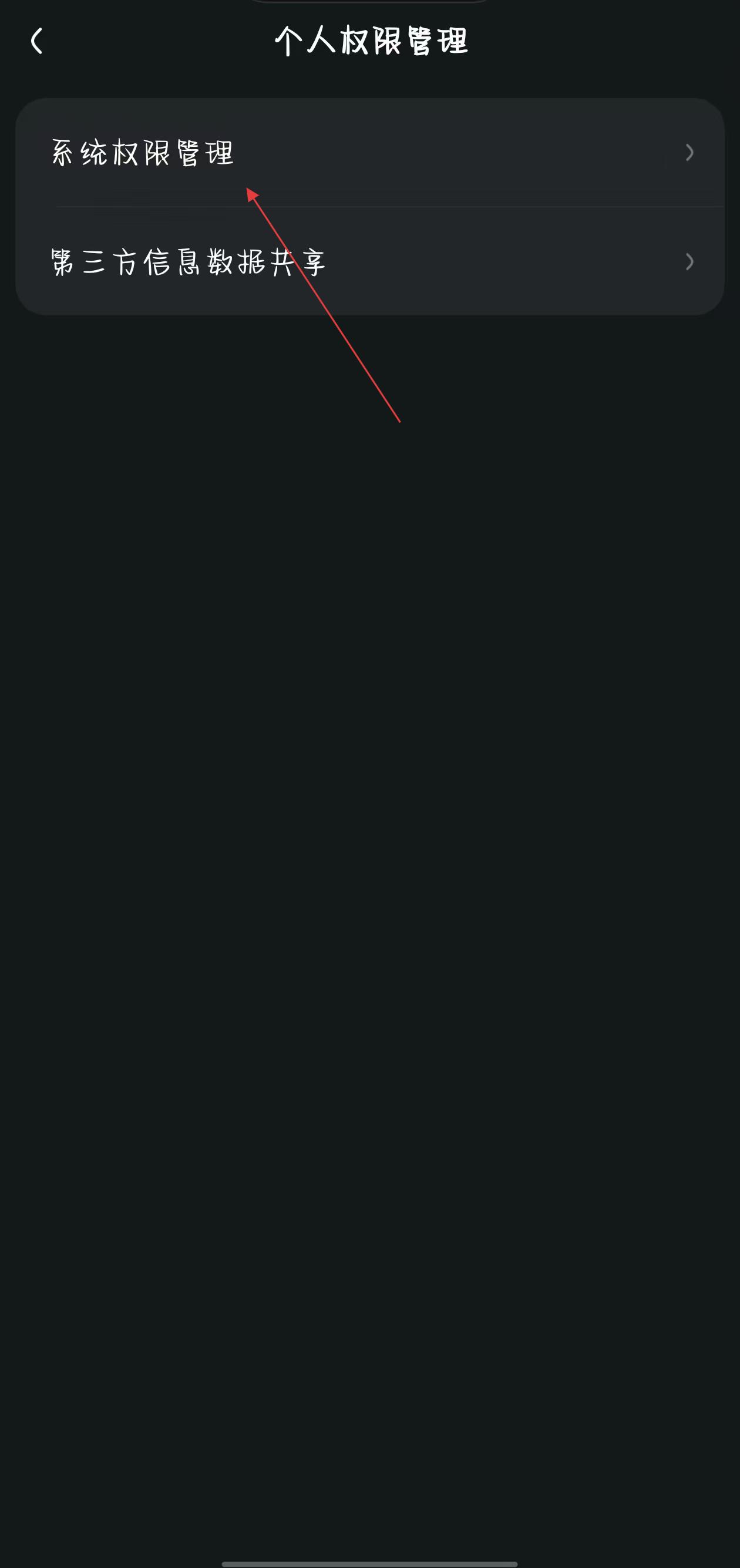This screenshot has width=740, height=1568.
Task: Open 第三方信息数据共享 page
Action: pyautogui.click(x=369, y=262)
